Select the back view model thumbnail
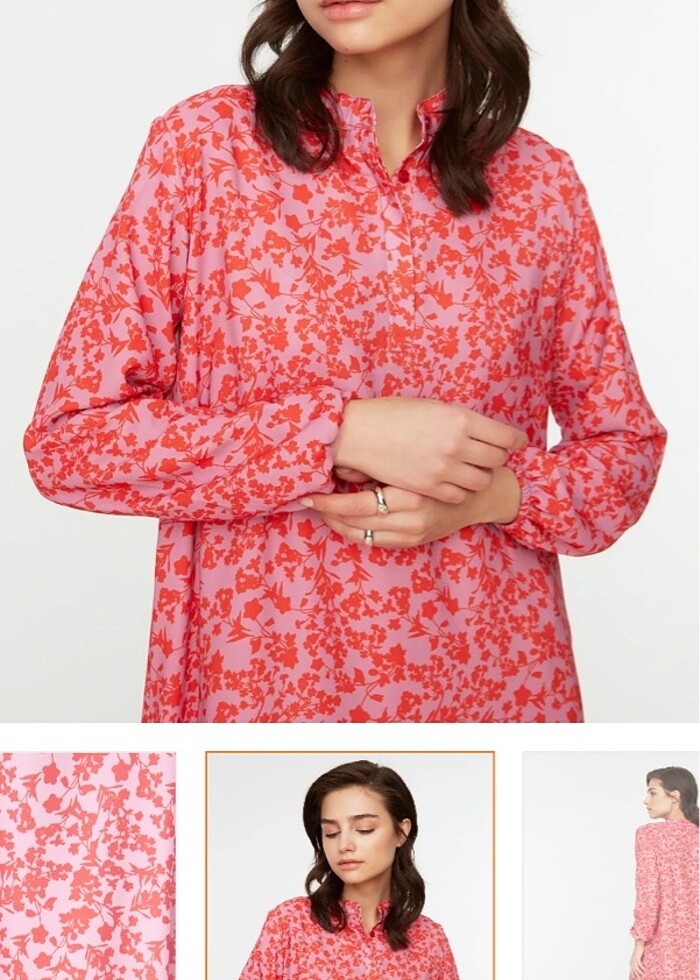 coord(612,865)
